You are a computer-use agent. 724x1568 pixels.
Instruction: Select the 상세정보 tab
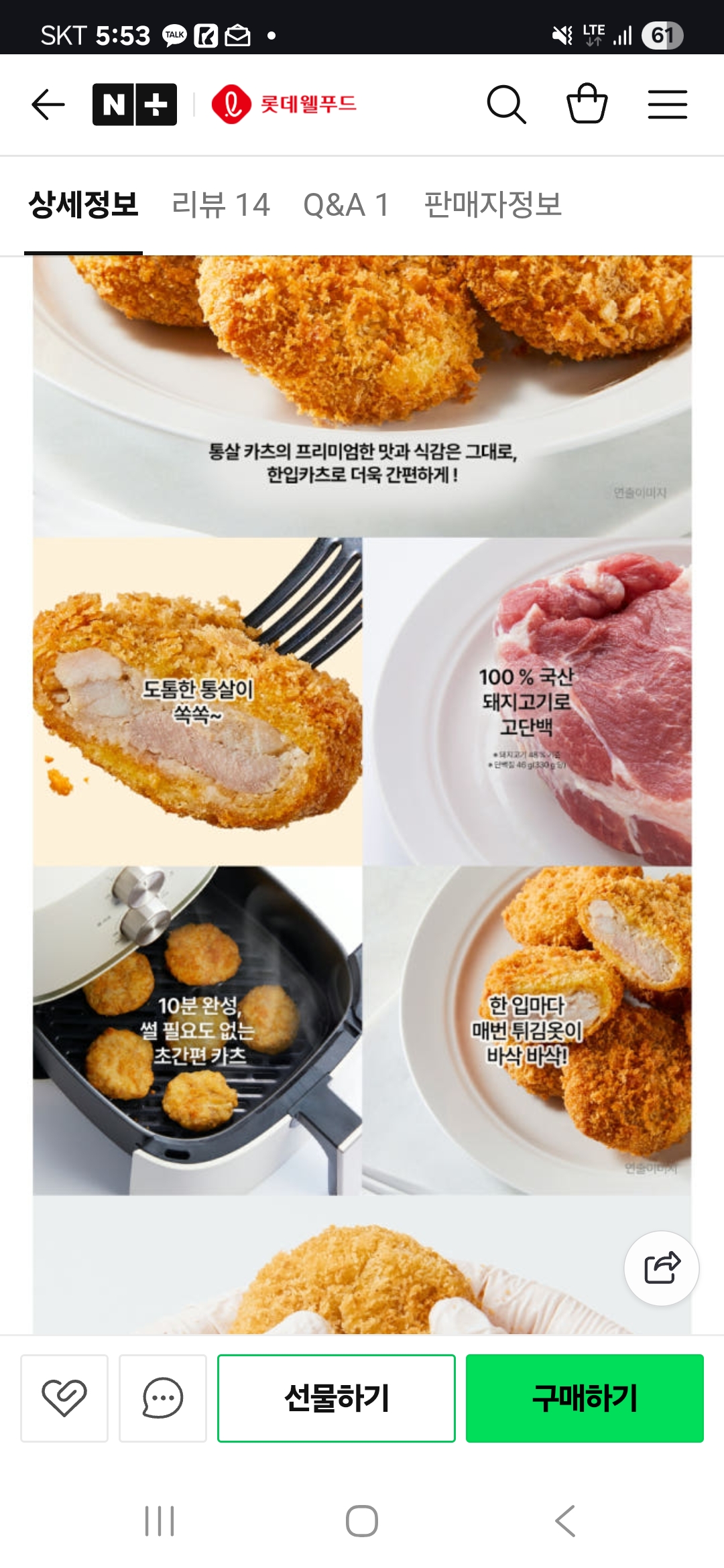point(84,204)
